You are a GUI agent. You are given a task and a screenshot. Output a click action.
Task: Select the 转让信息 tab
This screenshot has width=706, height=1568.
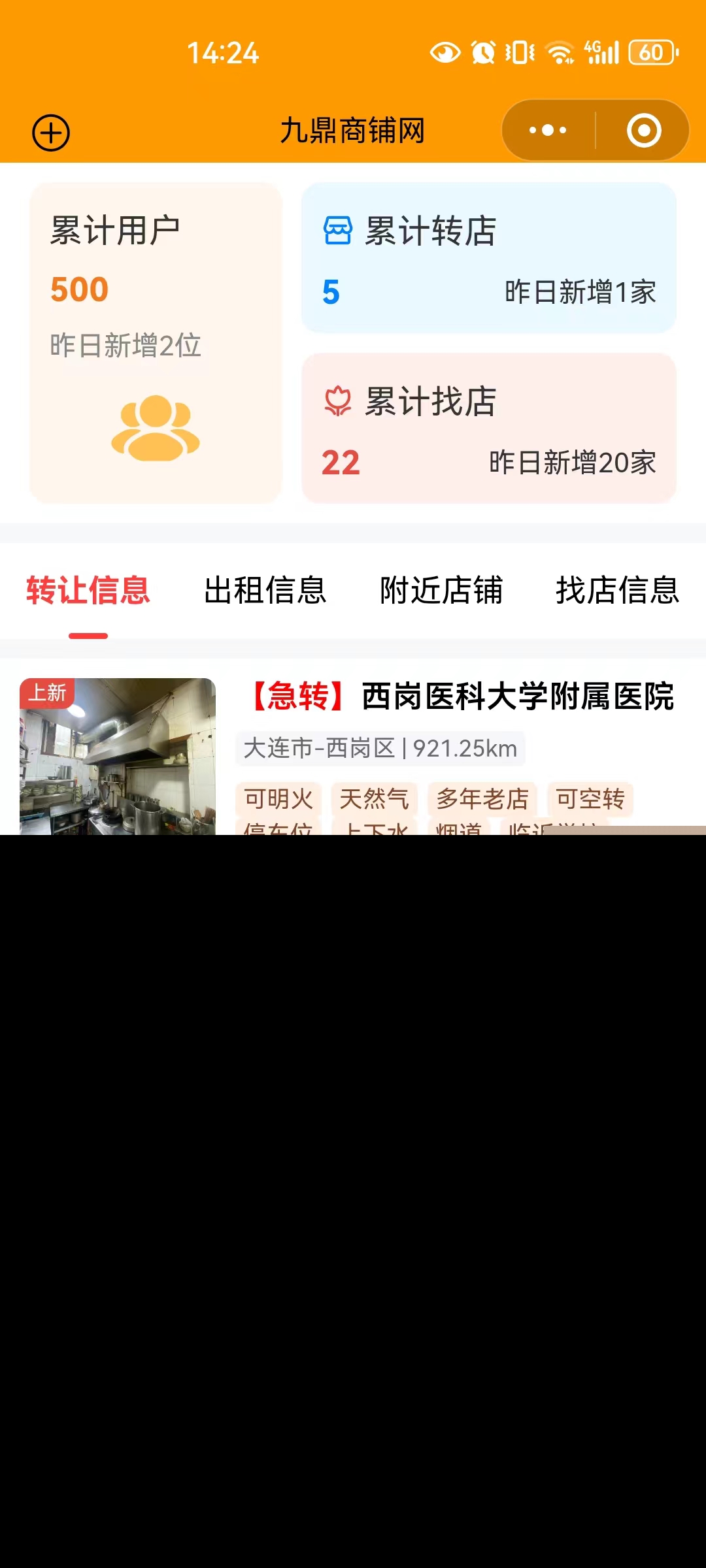tap(88, 591)
